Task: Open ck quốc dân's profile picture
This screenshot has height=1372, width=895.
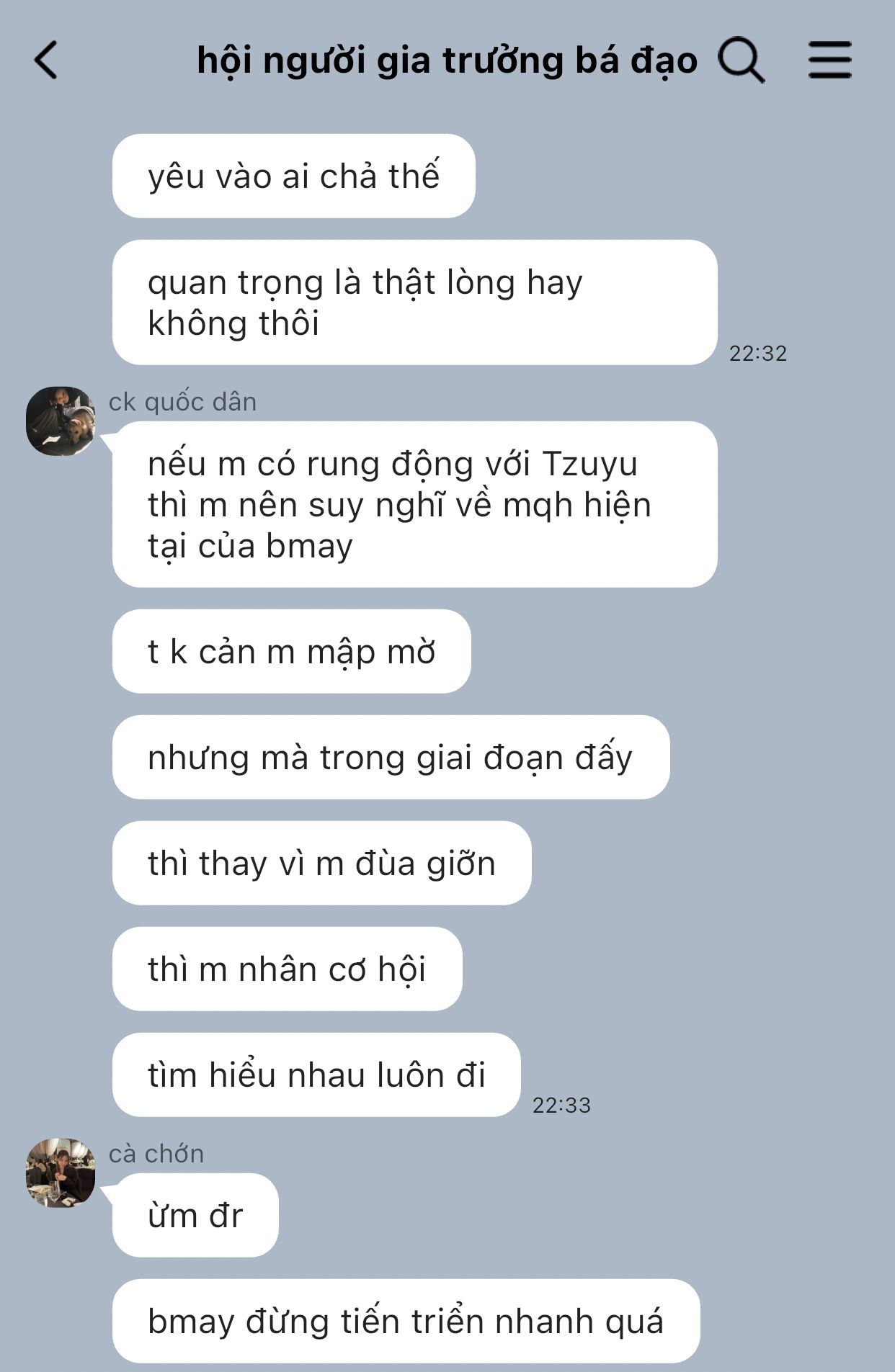Action: click(x=61, y=421)
